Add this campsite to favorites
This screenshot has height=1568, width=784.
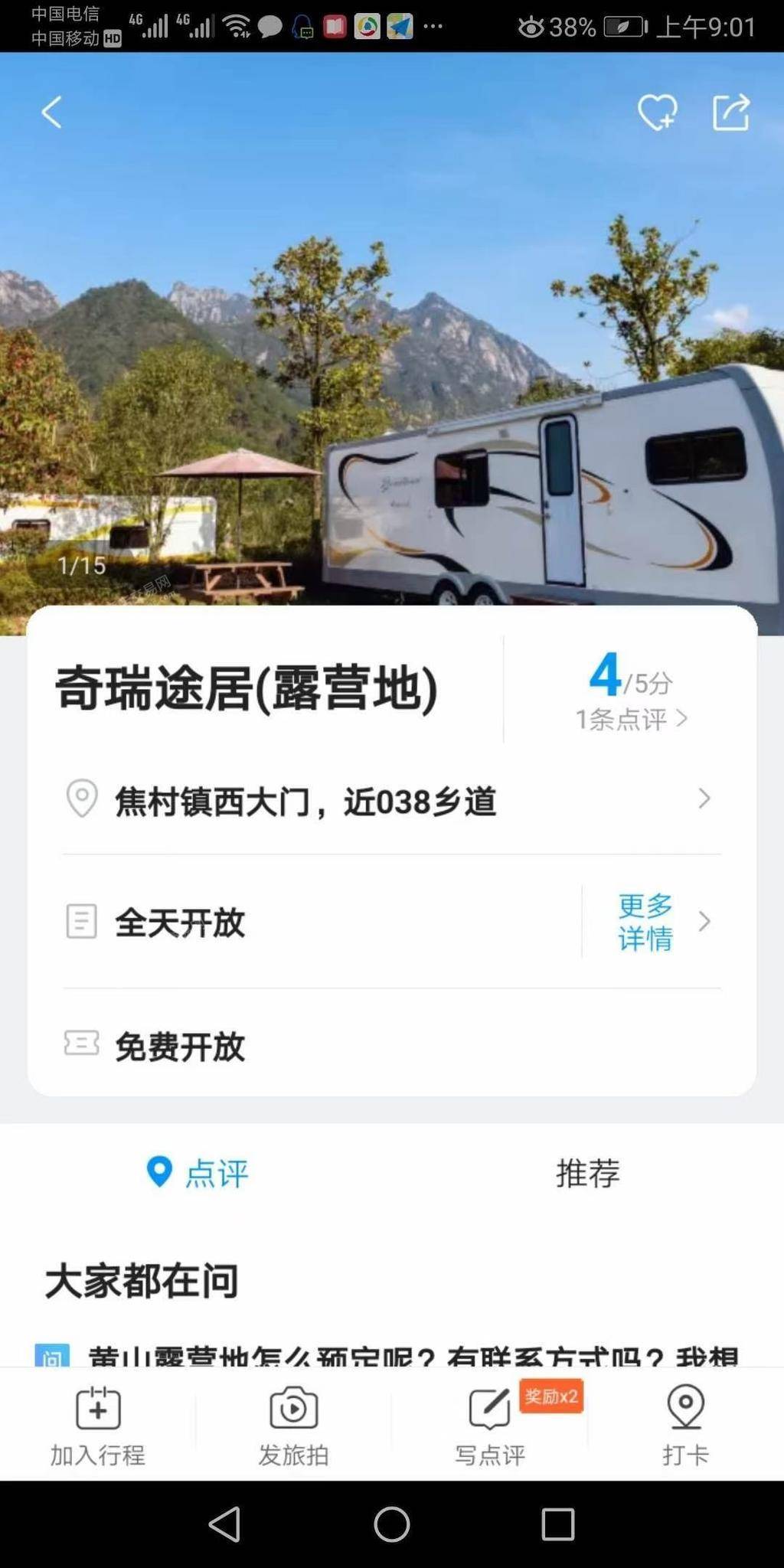(657, 113)
